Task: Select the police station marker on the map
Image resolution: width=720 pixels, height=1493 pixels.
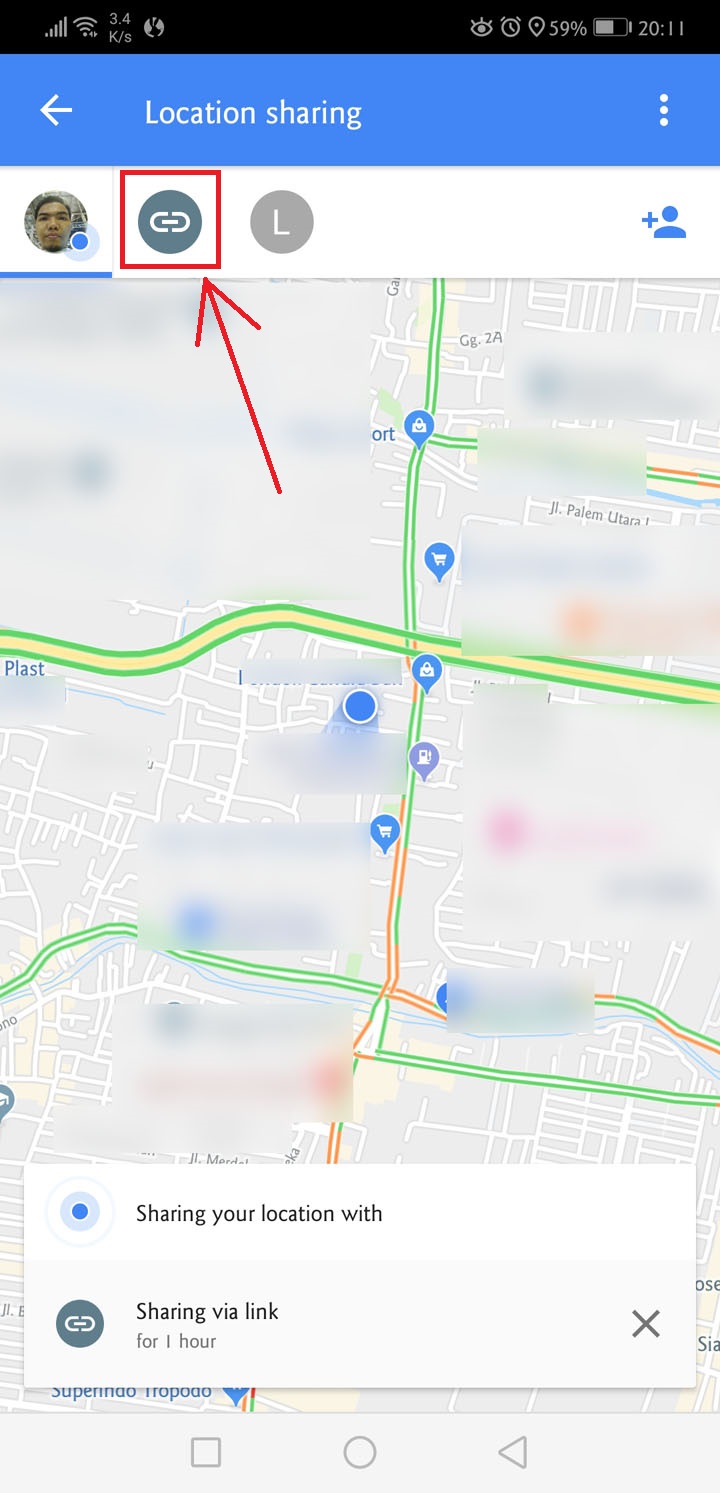Action: (x=427, y=672)
